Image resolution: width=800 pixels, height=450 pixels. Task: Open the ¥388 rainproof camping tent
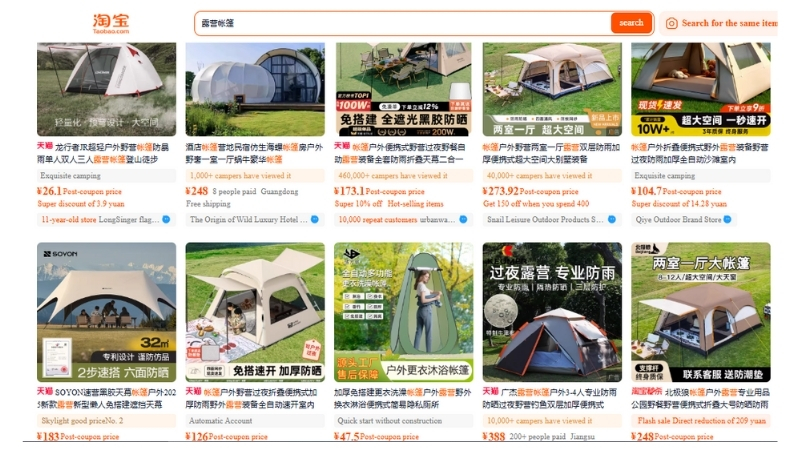pos(551,312)
